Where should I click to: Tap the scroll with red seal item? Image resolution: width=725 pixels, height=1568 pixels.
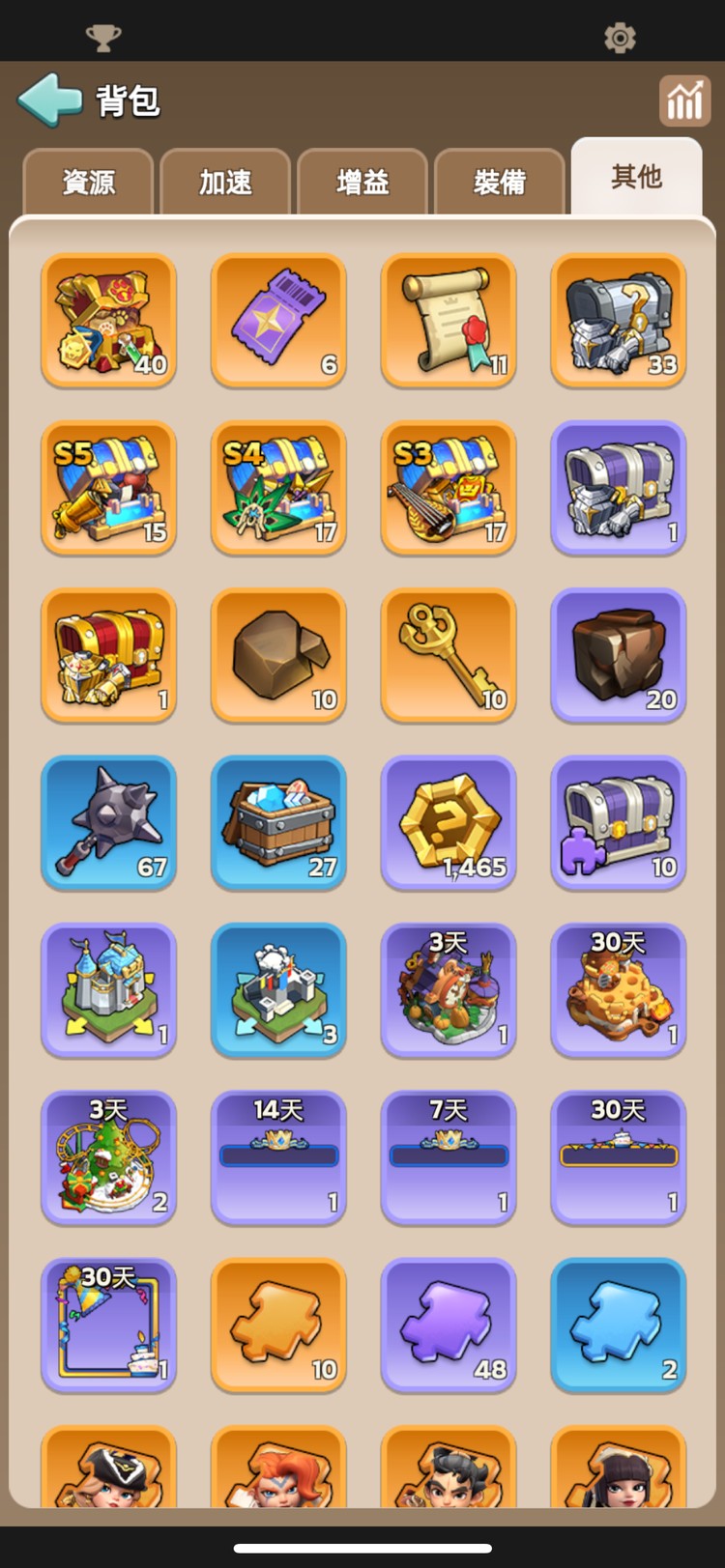tap(449, 321)
